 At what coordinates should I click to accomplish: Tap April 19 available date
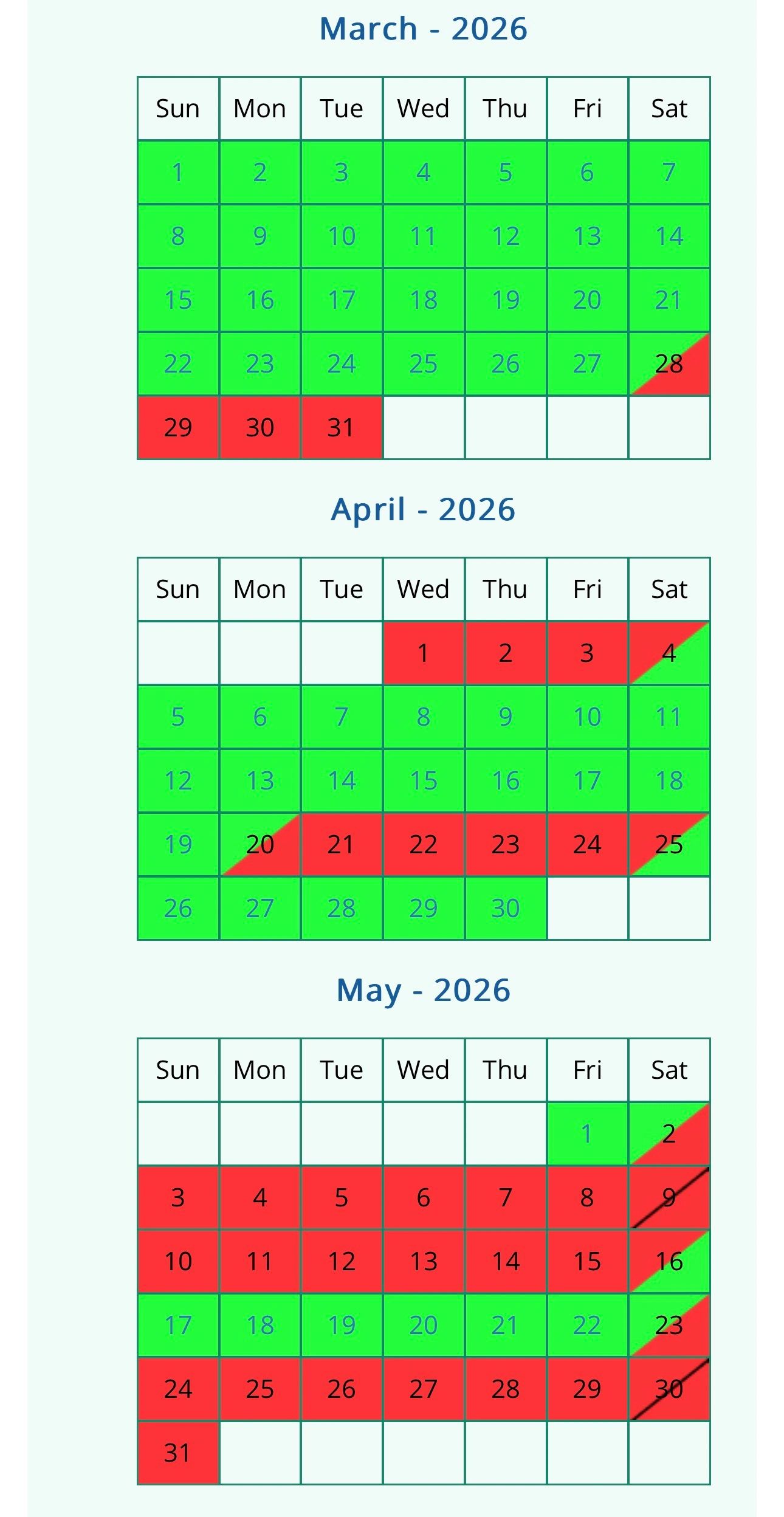pyautogui.click(x=178, y=845)
